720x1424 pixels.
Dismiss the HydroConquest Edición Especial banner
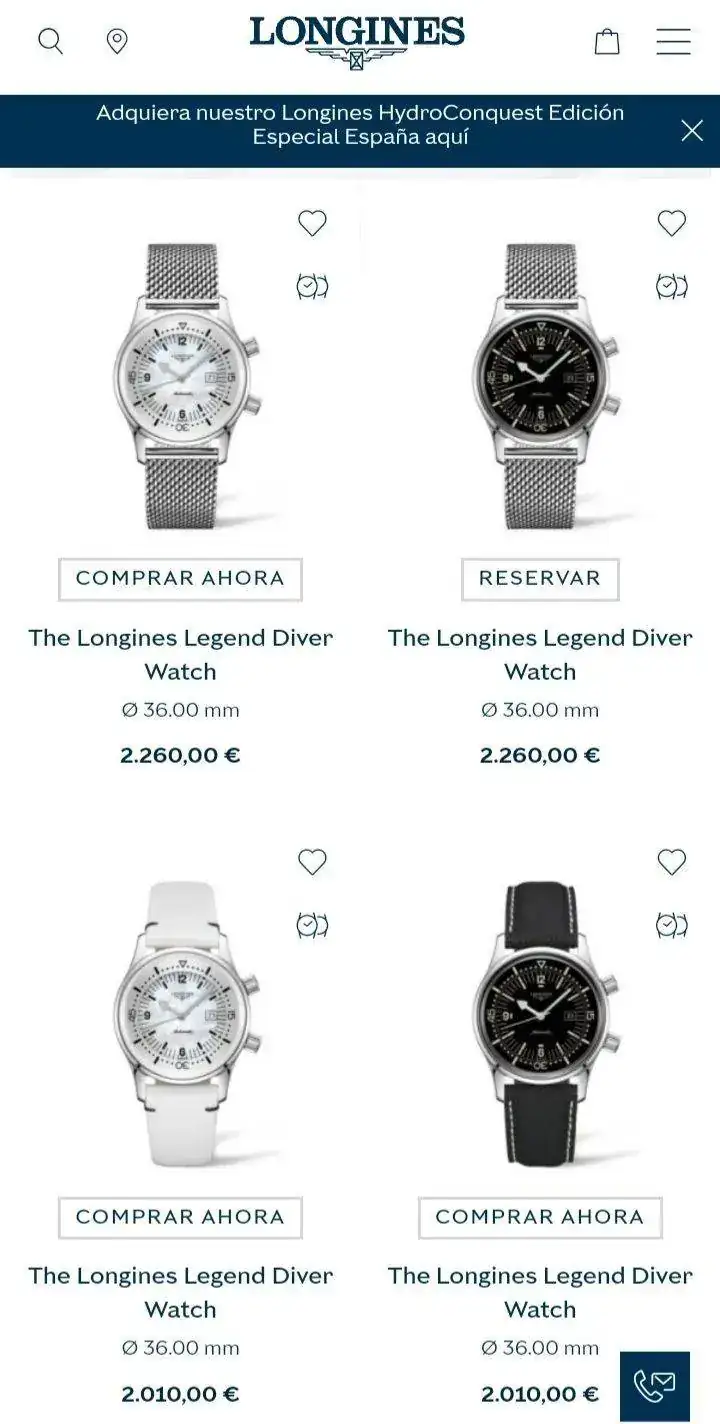(692, 131)
